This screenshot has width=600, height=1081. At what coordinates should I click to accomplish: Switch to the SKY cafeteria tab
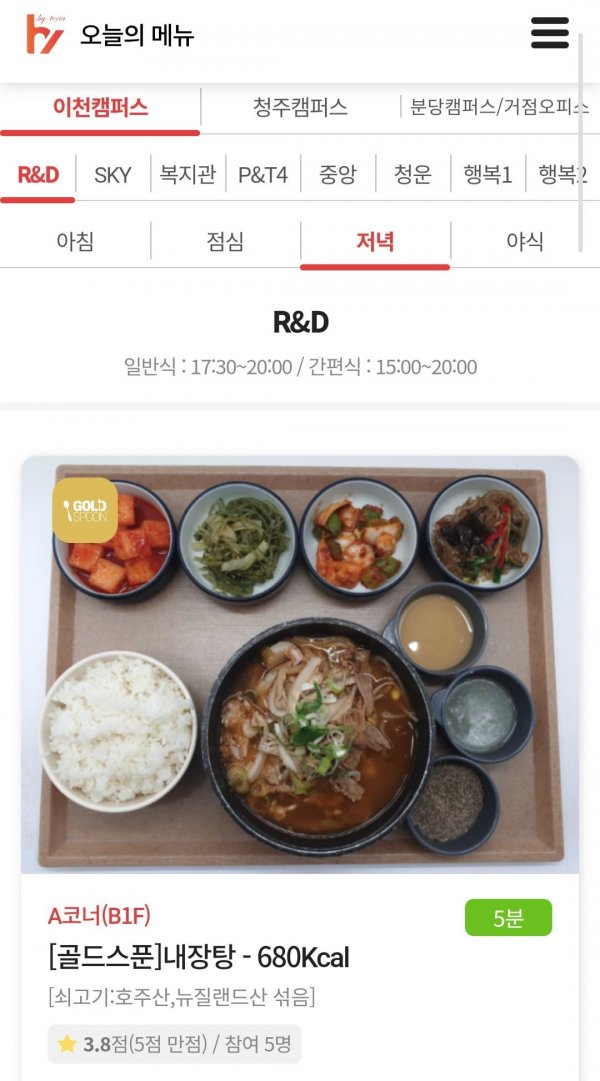pos(112,175)
